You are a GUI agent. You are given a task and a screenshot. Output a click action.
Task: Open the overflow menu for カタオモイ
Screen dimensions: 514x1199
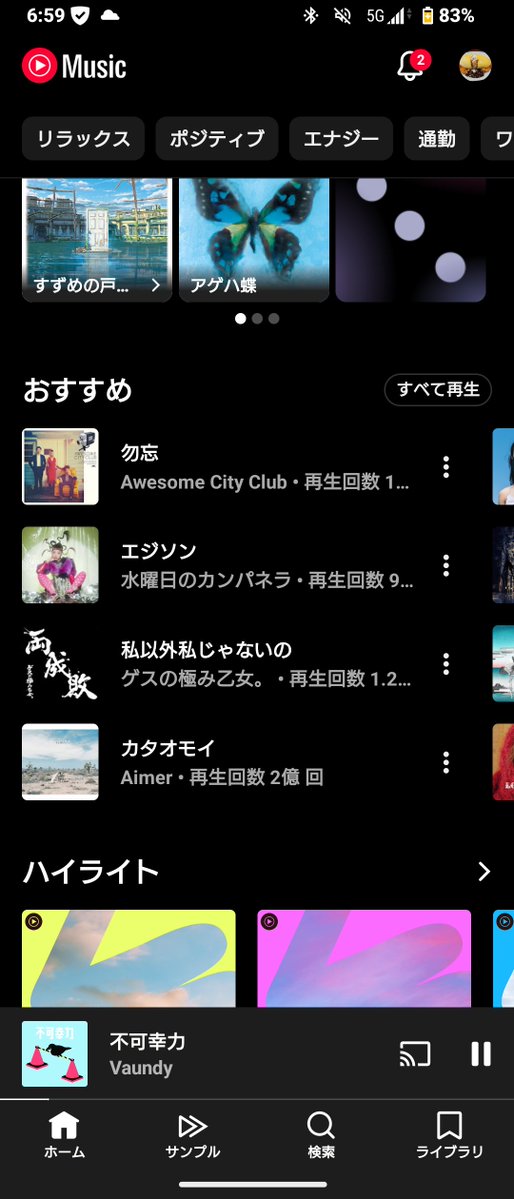[x=446, y=762]
